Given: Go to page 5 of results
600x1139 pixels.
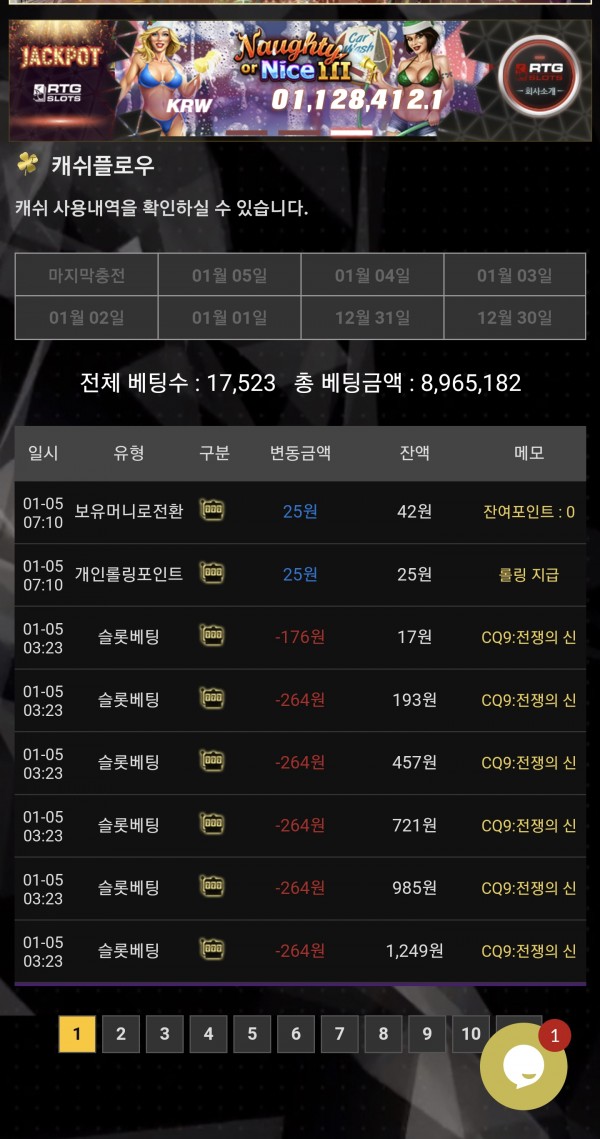Looking at the screenshot, I should pos(252,1034).
